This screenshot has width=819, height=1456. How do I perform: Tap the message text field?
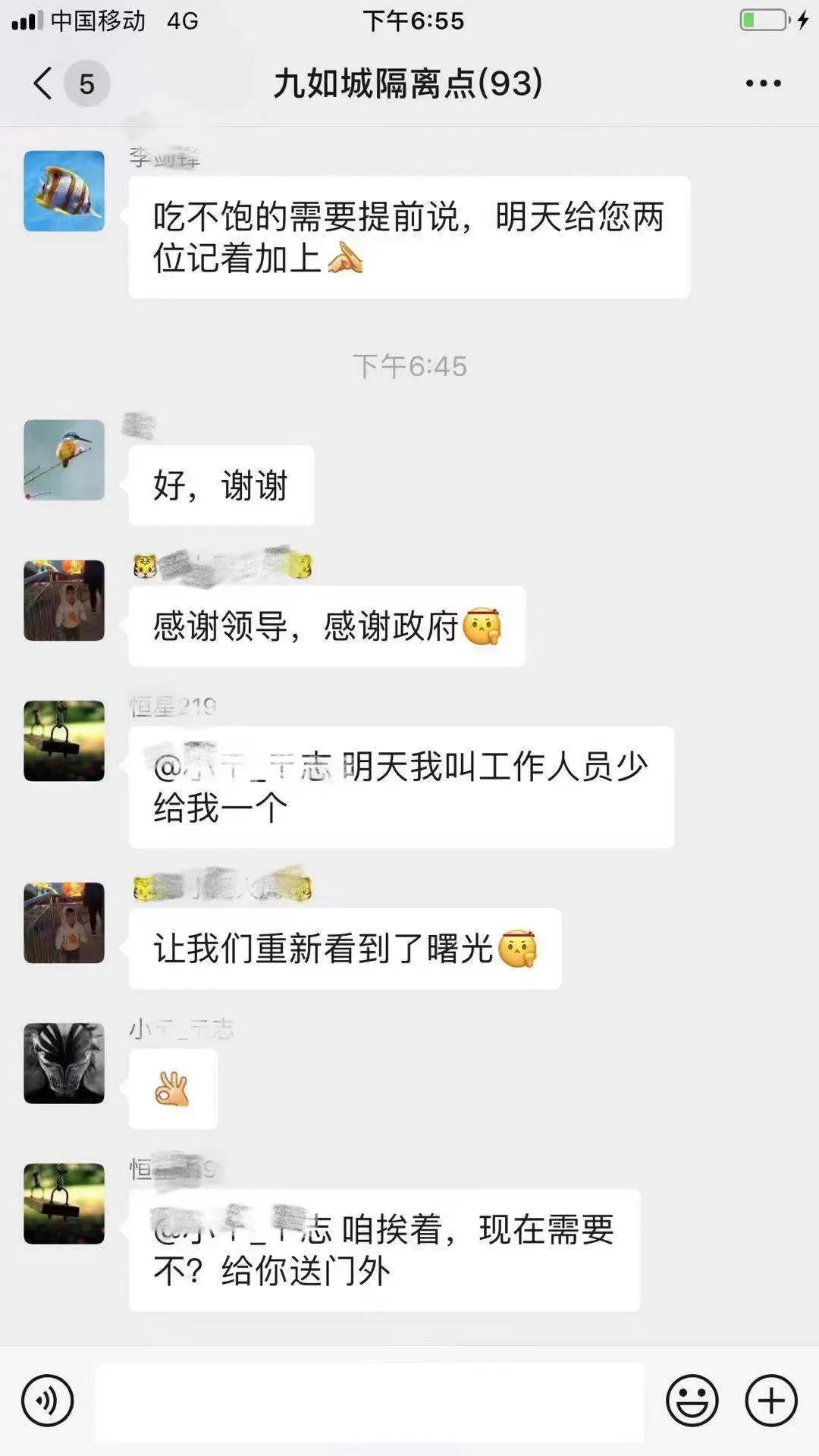369,1401
